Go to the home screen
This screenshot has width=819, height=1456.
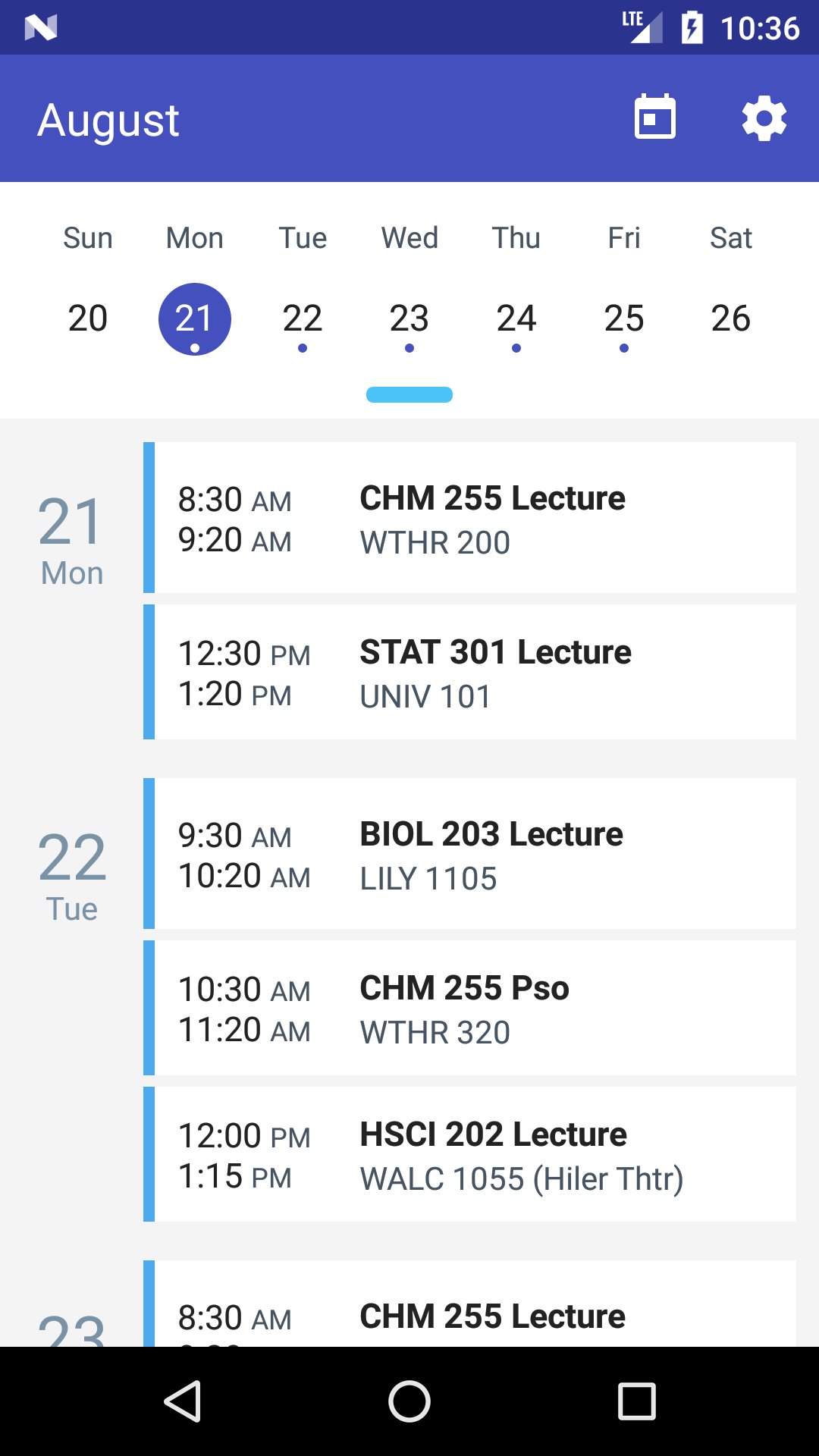point(409,1401)
